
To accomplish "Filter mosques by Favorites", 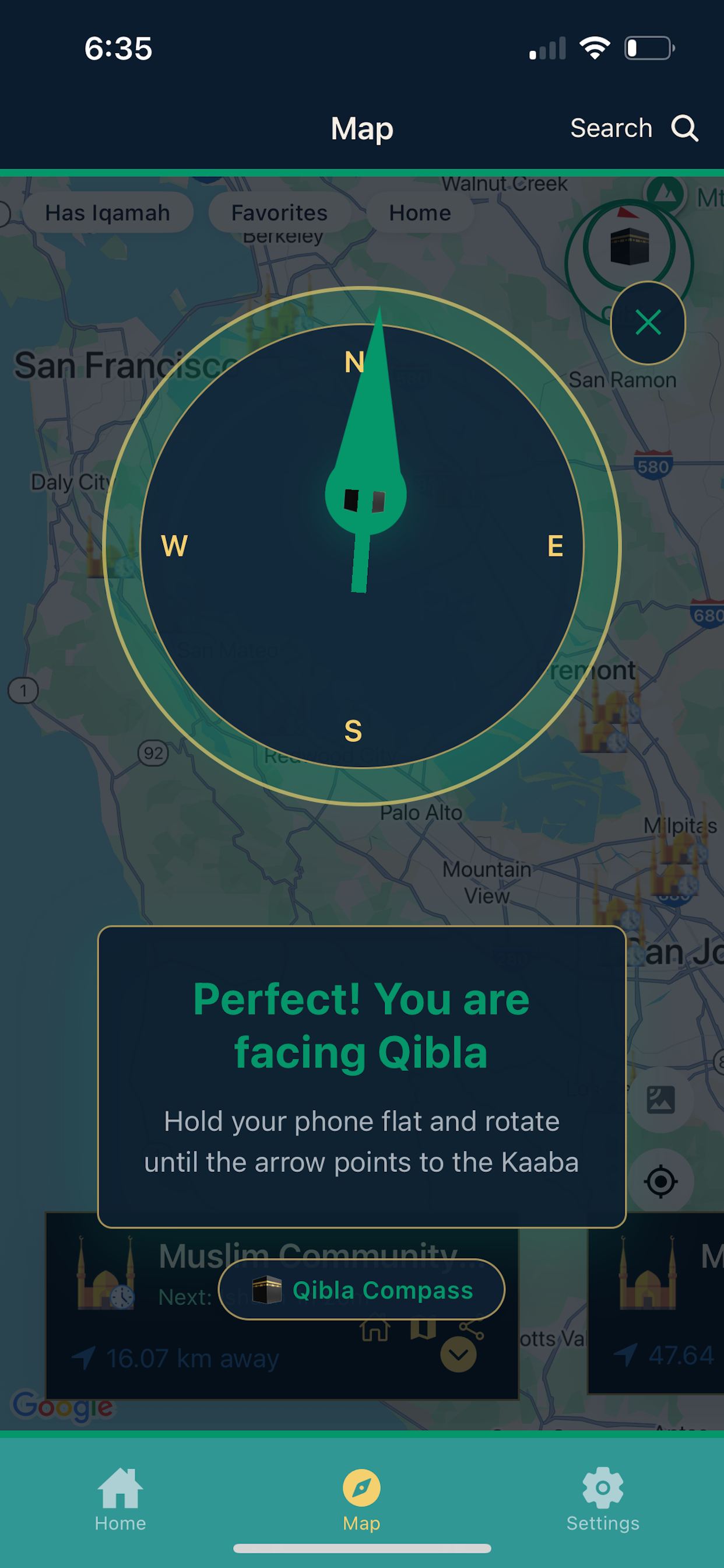I will 279,212.
